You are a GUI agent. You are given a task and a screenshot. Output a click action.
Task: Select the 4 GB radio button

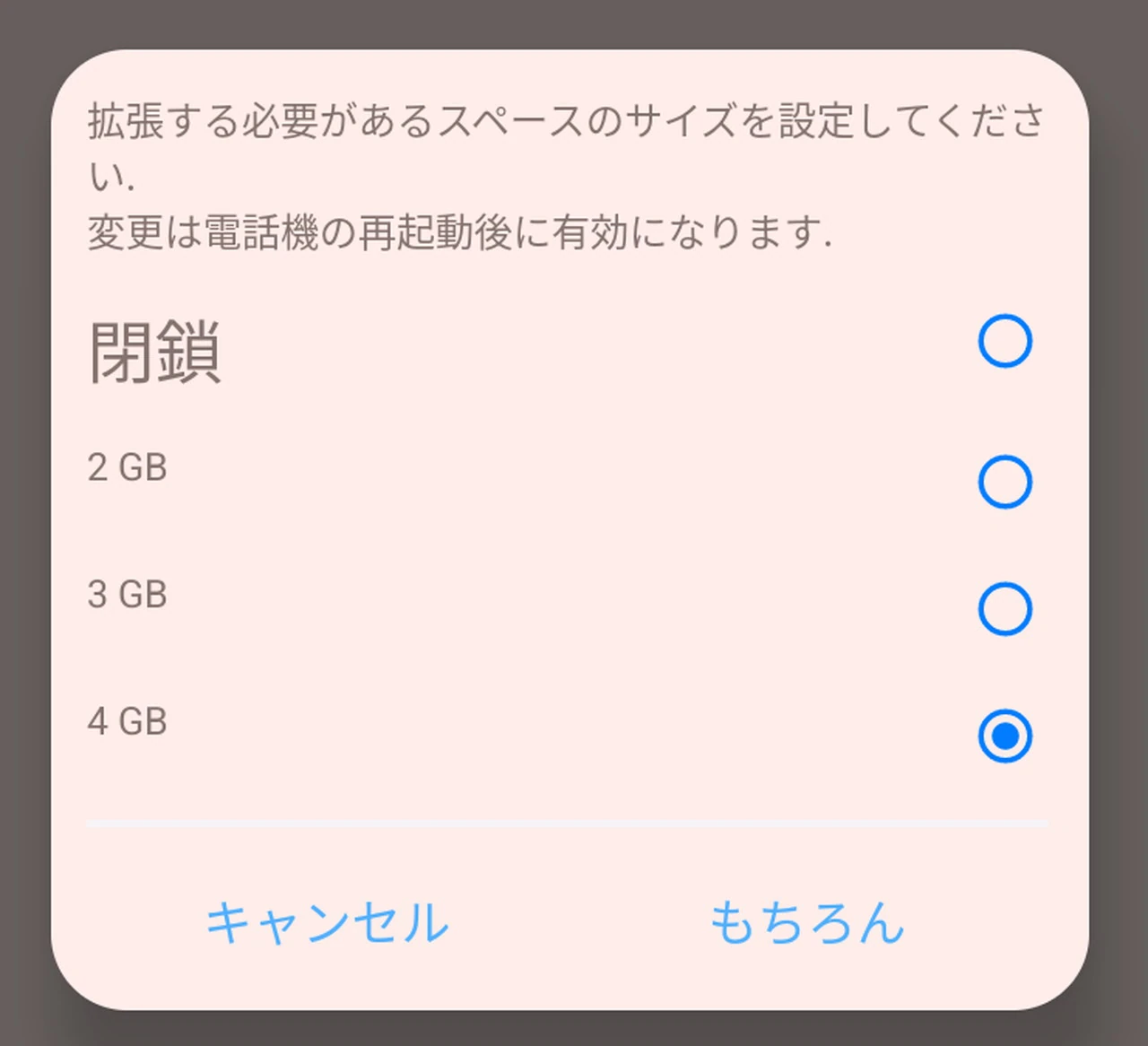tap(1004, 737)
